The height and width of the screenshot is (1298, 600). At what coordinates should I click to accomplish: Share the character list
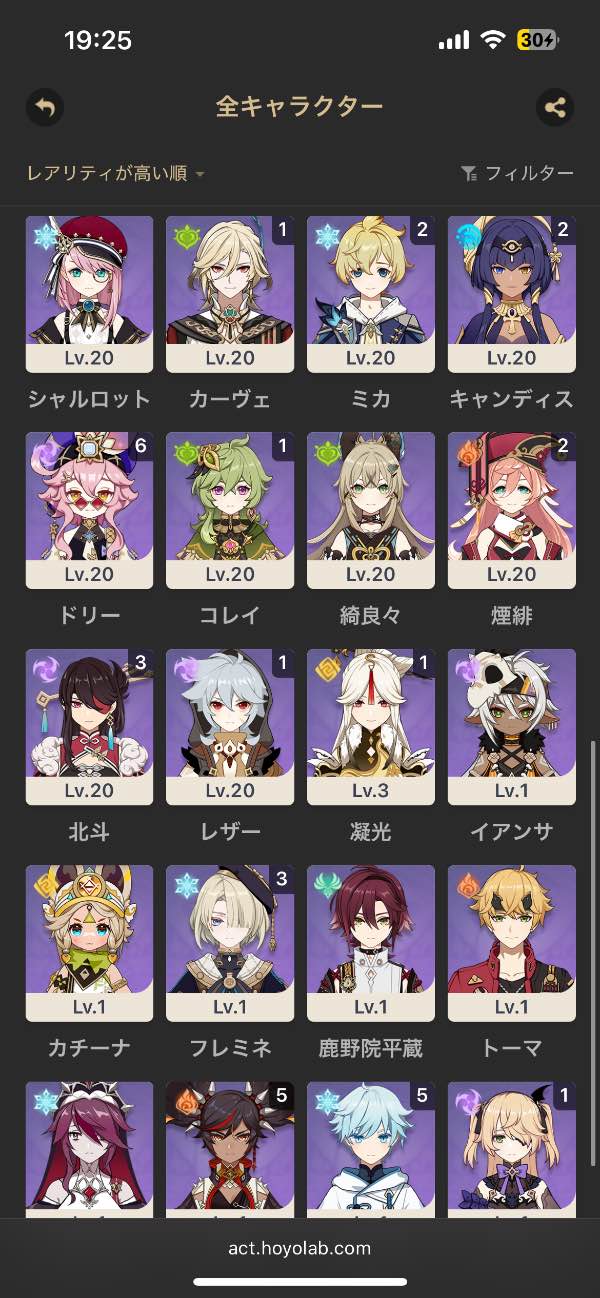[x=555, y=107]
